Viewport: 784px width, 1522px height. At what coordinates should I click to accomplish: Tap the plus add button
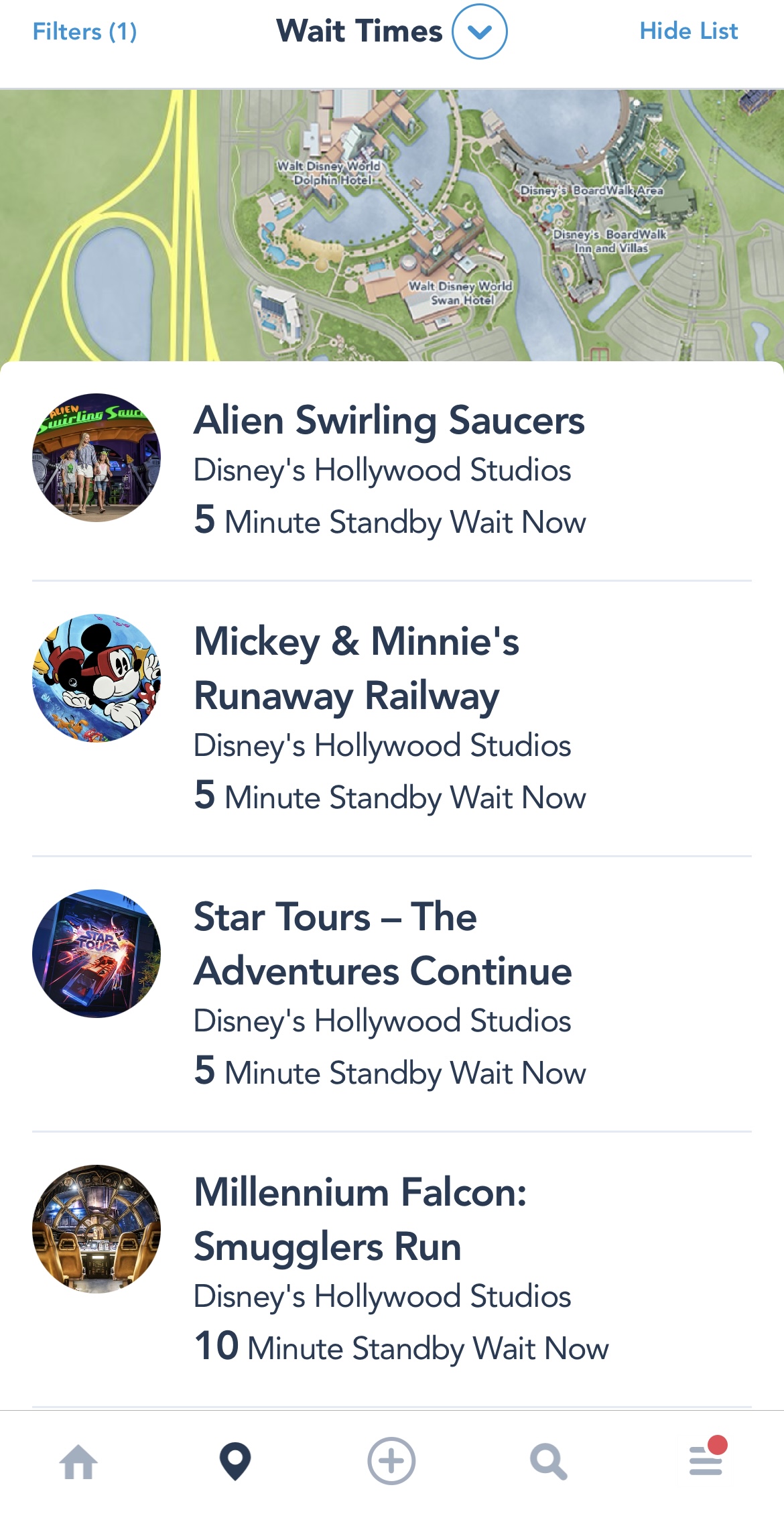click(x=391, y=1461)
